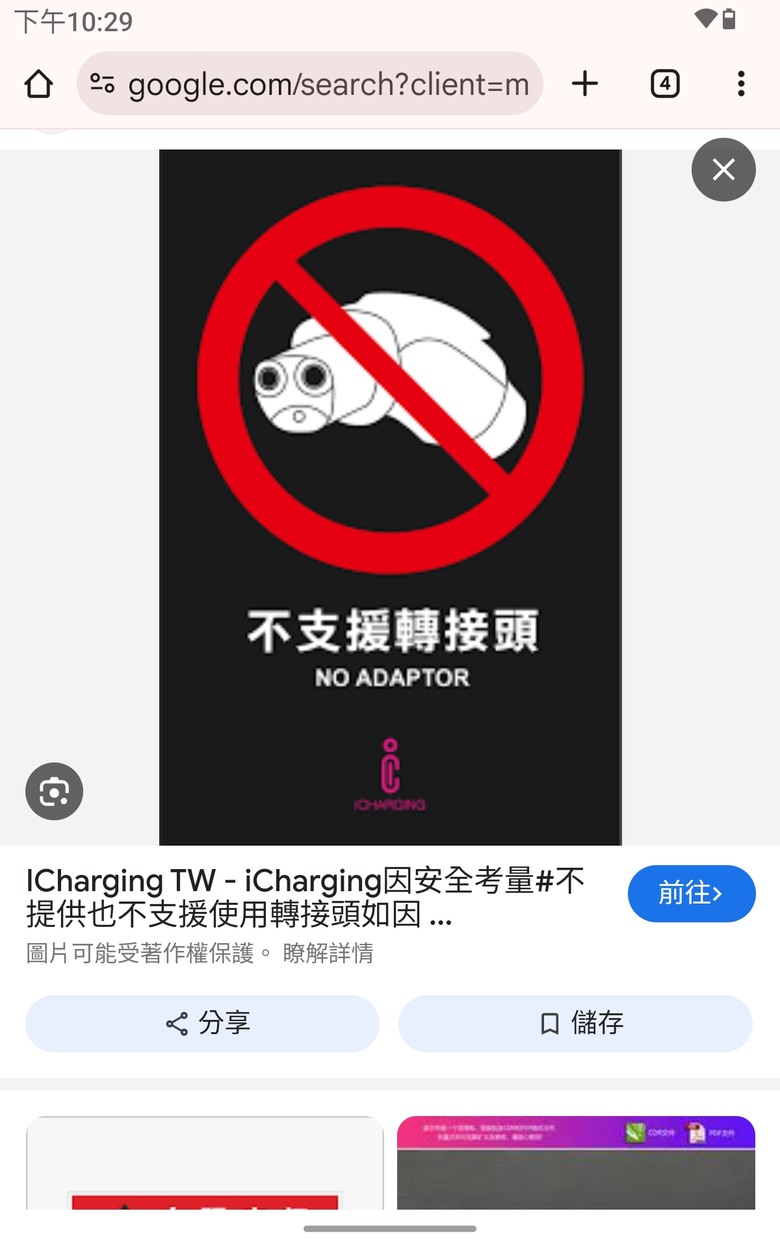
Task: Open the related purple-banner image
Action: [x=576, y=1165]
